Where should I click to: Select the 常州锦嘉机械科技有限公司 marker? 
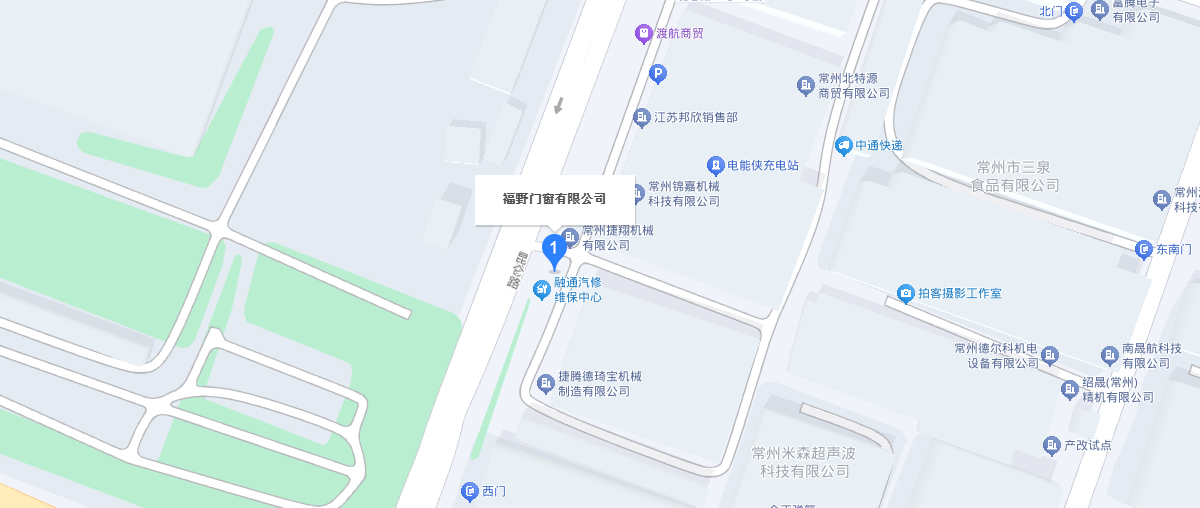(x=635, y=193)
